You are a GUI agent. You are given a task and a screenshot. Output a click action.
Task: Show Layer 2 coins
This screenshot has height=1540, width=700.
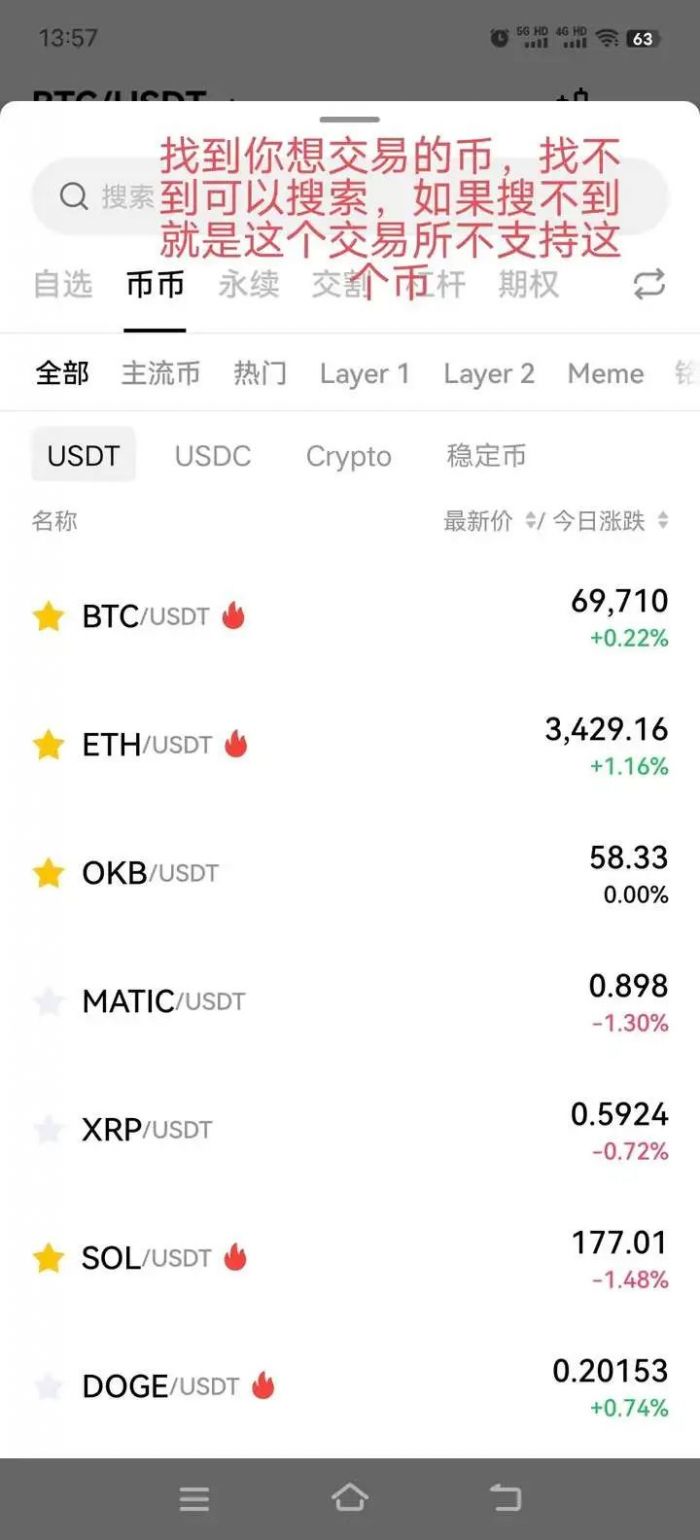[x=489, y=374]
